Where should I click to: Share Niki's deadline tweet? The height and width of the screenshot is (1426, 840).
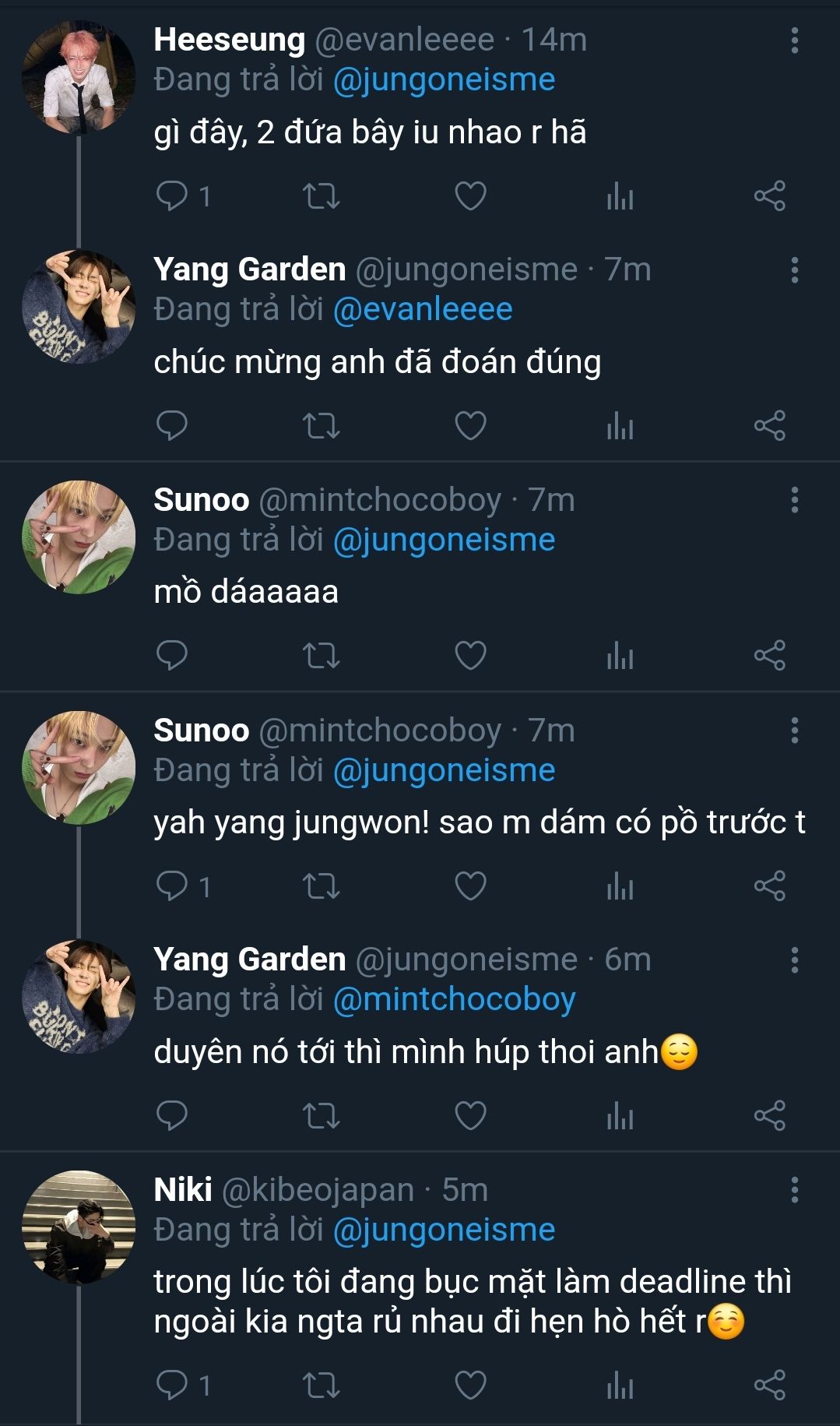(769, 1386)
